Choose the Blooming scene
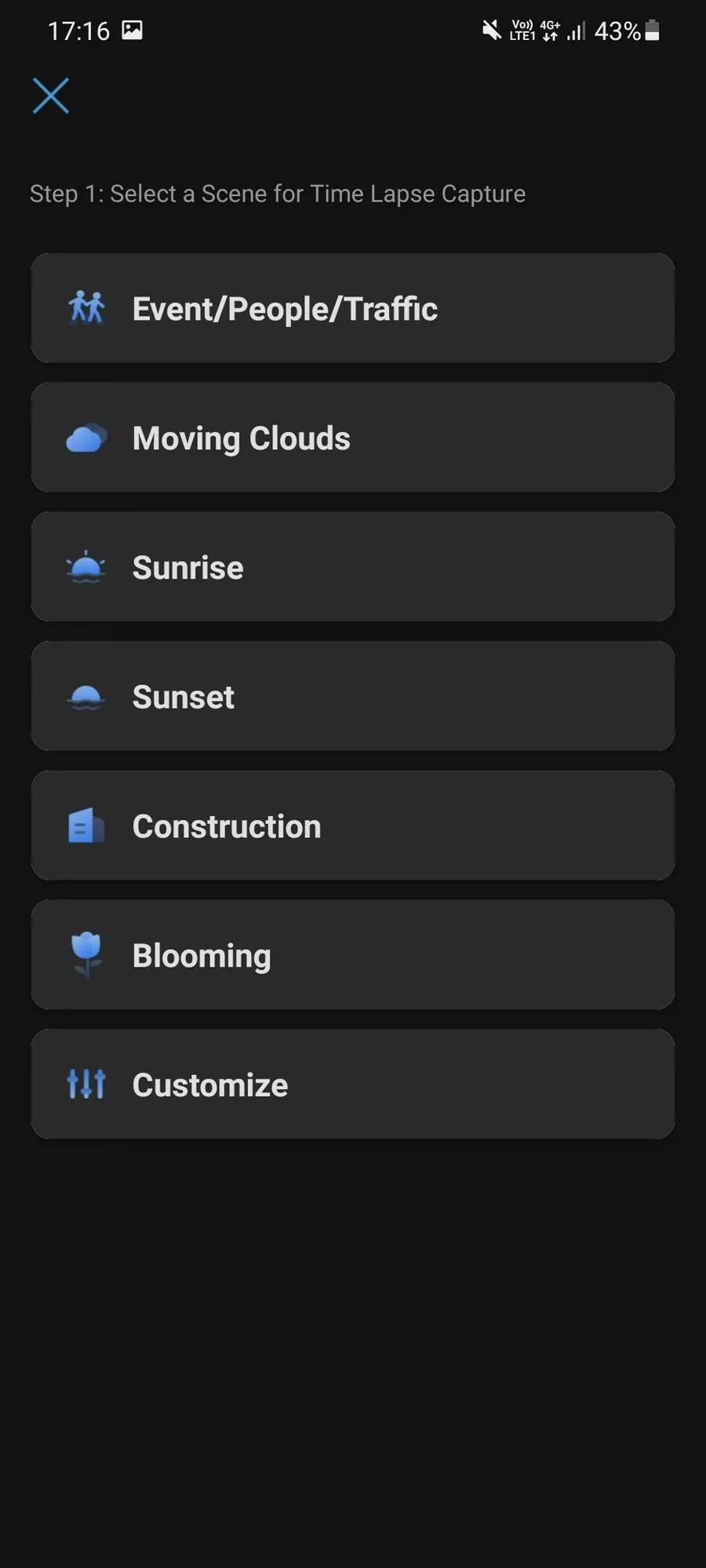The height and width of the screenshot is (1568, 706). (353, 955)
